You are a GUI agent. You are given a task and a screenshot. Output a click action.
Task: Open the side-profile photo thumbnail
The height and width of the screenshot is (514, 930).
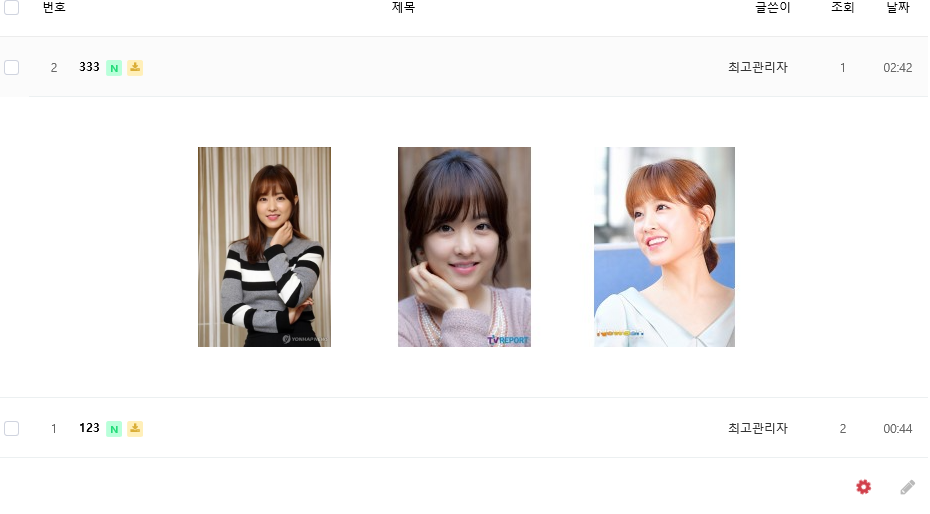pyautogui.click(x=664, y=247)
